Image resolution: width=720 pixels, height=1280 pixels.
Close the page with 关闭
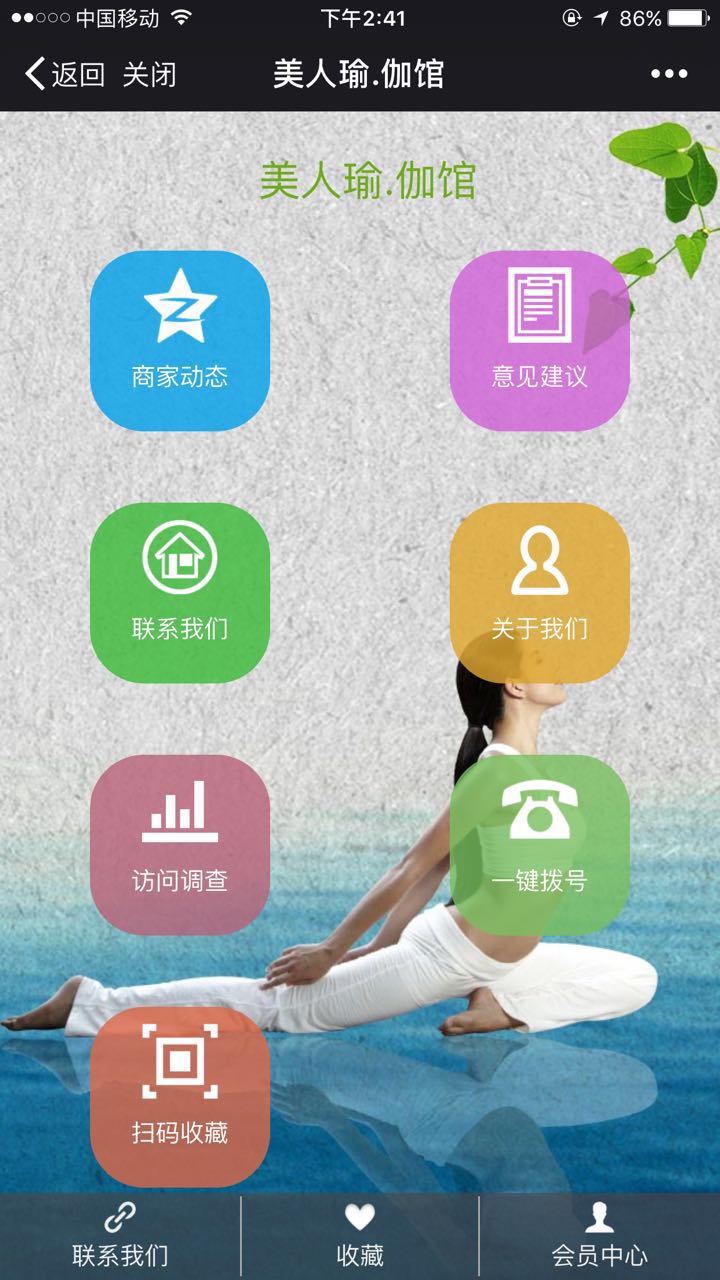(x=150, y=74)
